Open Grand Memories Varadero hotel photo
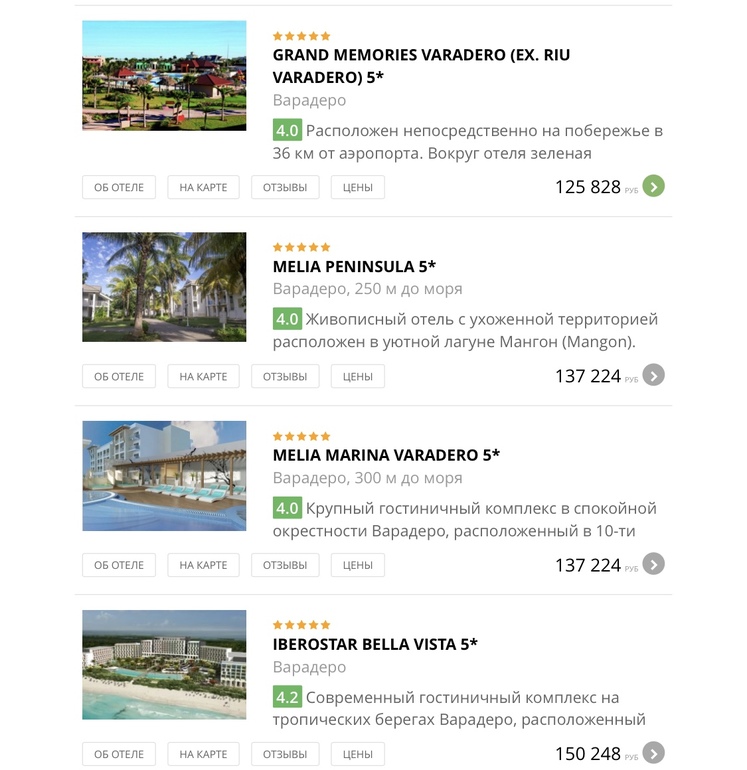 click(164, 76)
